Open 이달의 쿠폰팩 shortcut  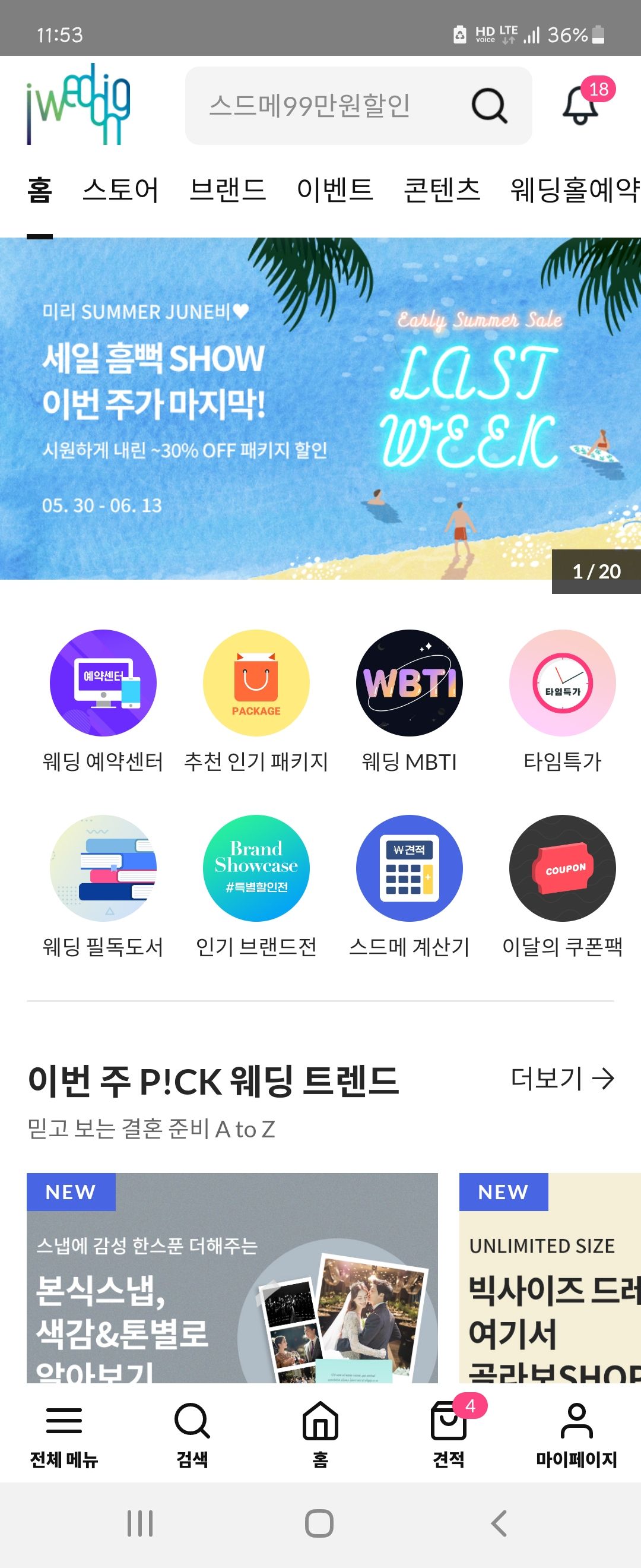pyautogui.click(x=562, y=868)
